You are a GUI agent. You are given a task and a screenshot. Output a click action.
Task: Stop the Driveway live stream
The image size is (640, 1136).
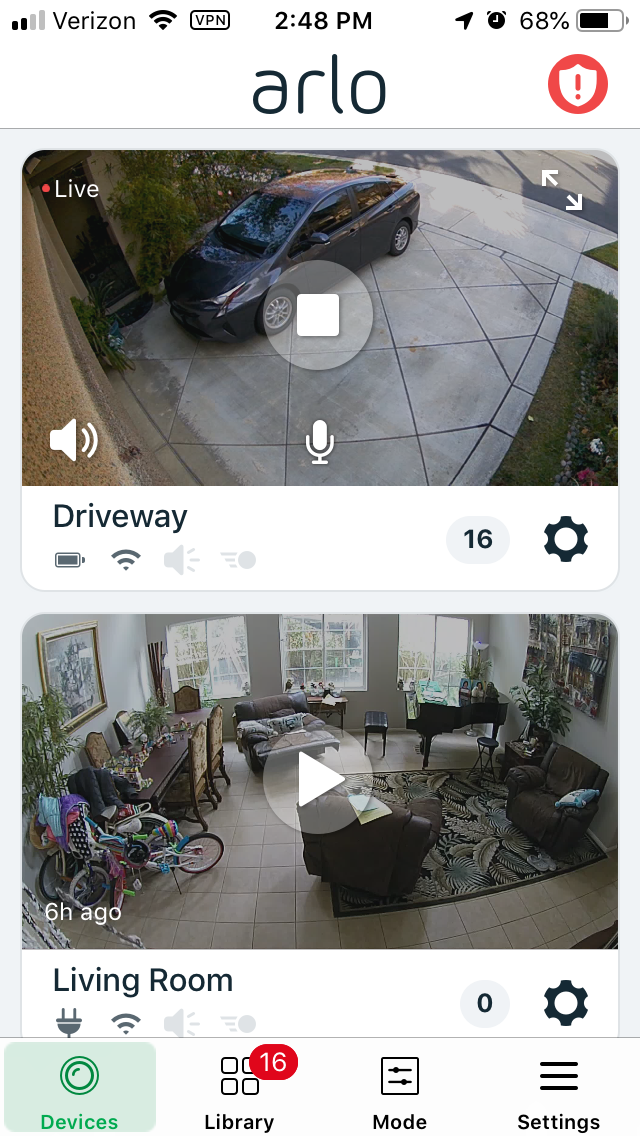(318, 315)
